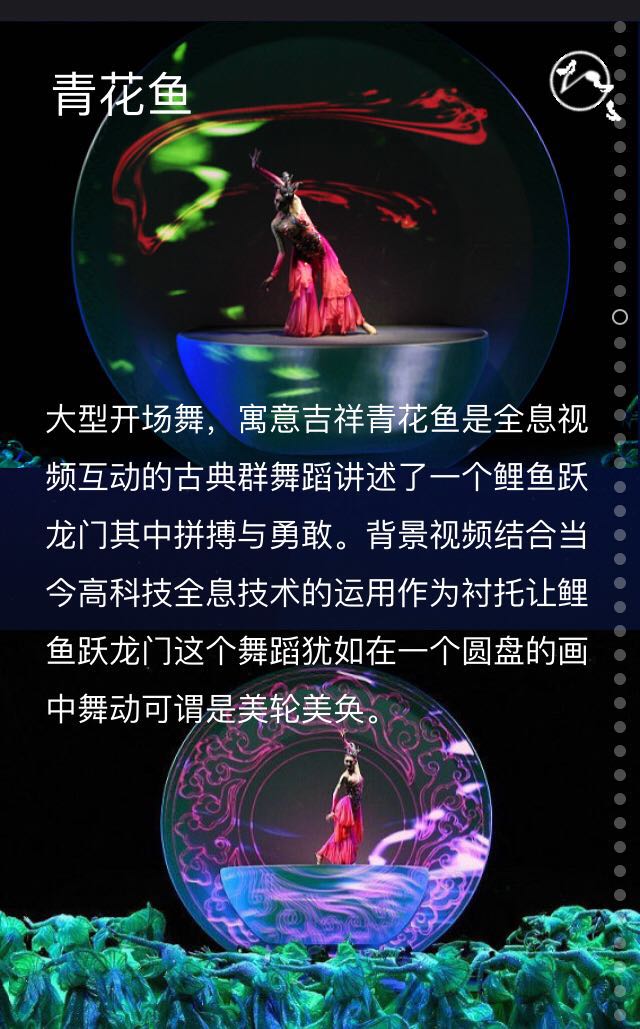Tap the round icon in the top-right corner
This screenshot has width=640, height=1029.
tap(580, 81)
